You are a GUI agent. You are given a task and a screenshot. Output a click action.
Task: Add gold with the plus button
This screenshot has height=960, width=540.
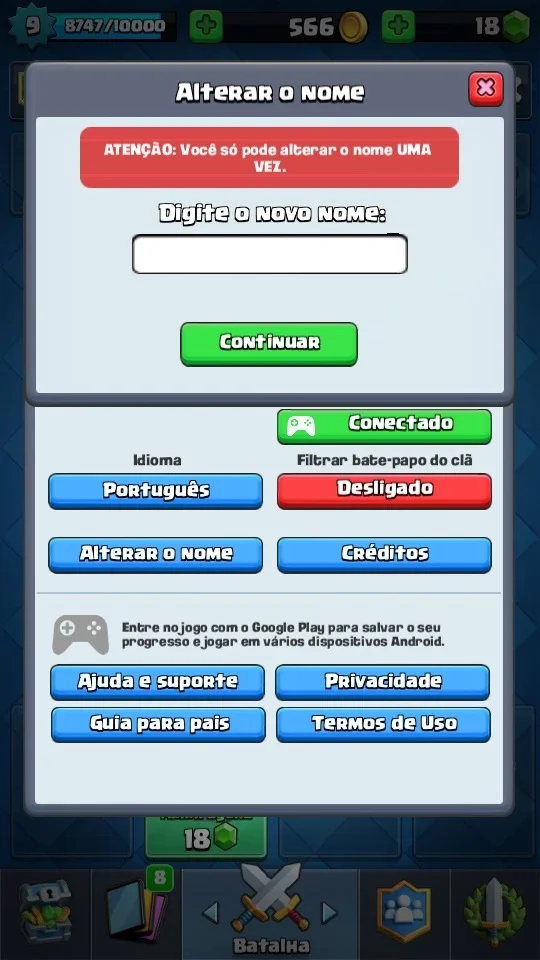pyautogui.click(x=206, y=26)
